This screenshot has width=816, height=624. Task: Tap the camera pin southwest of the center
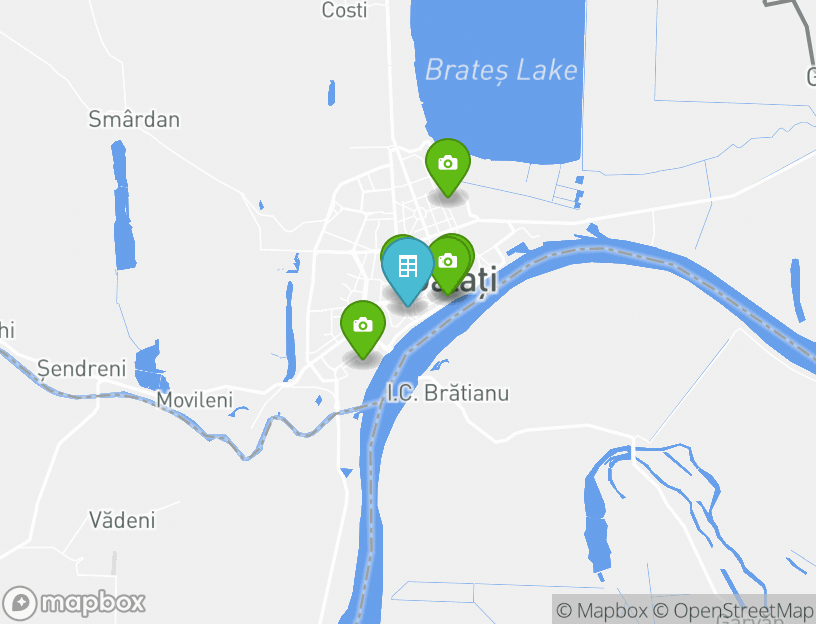[x=362, y=326]
